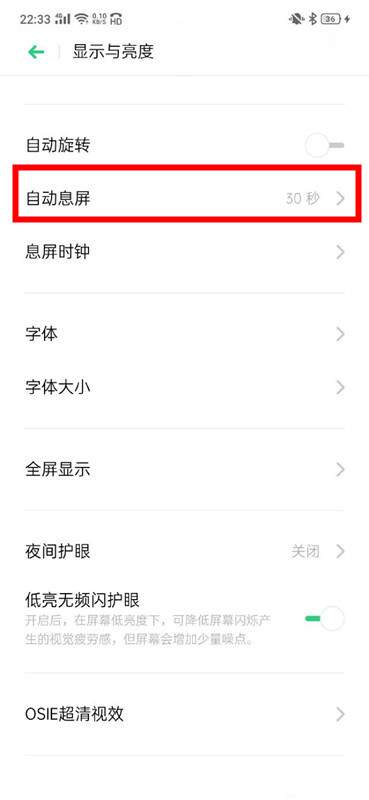Open 全屏显示 settings
The image size is (369, 800).
pos(185,469)
